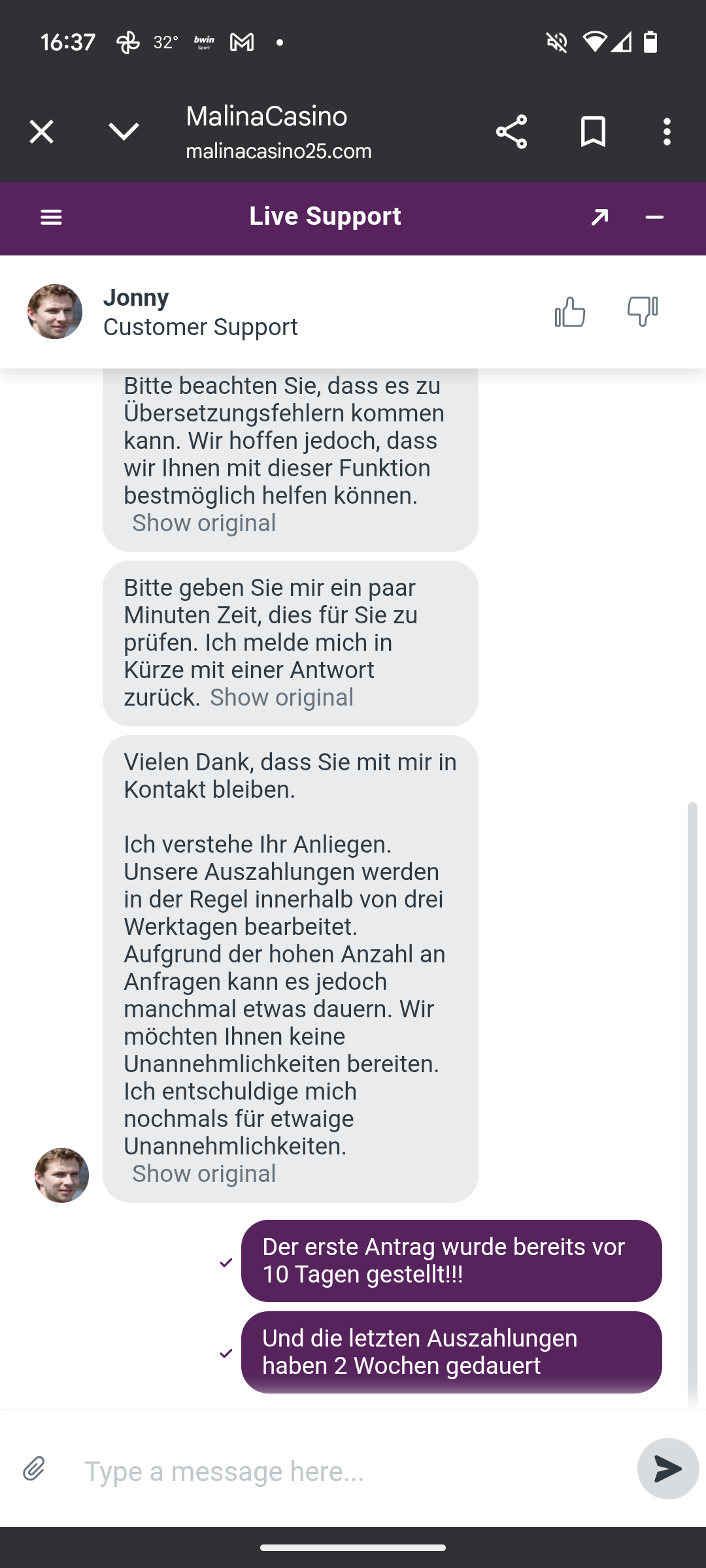Open the Live Support hamburger menu
Screen dimensions: 706x1568
(x=51, y=217)
